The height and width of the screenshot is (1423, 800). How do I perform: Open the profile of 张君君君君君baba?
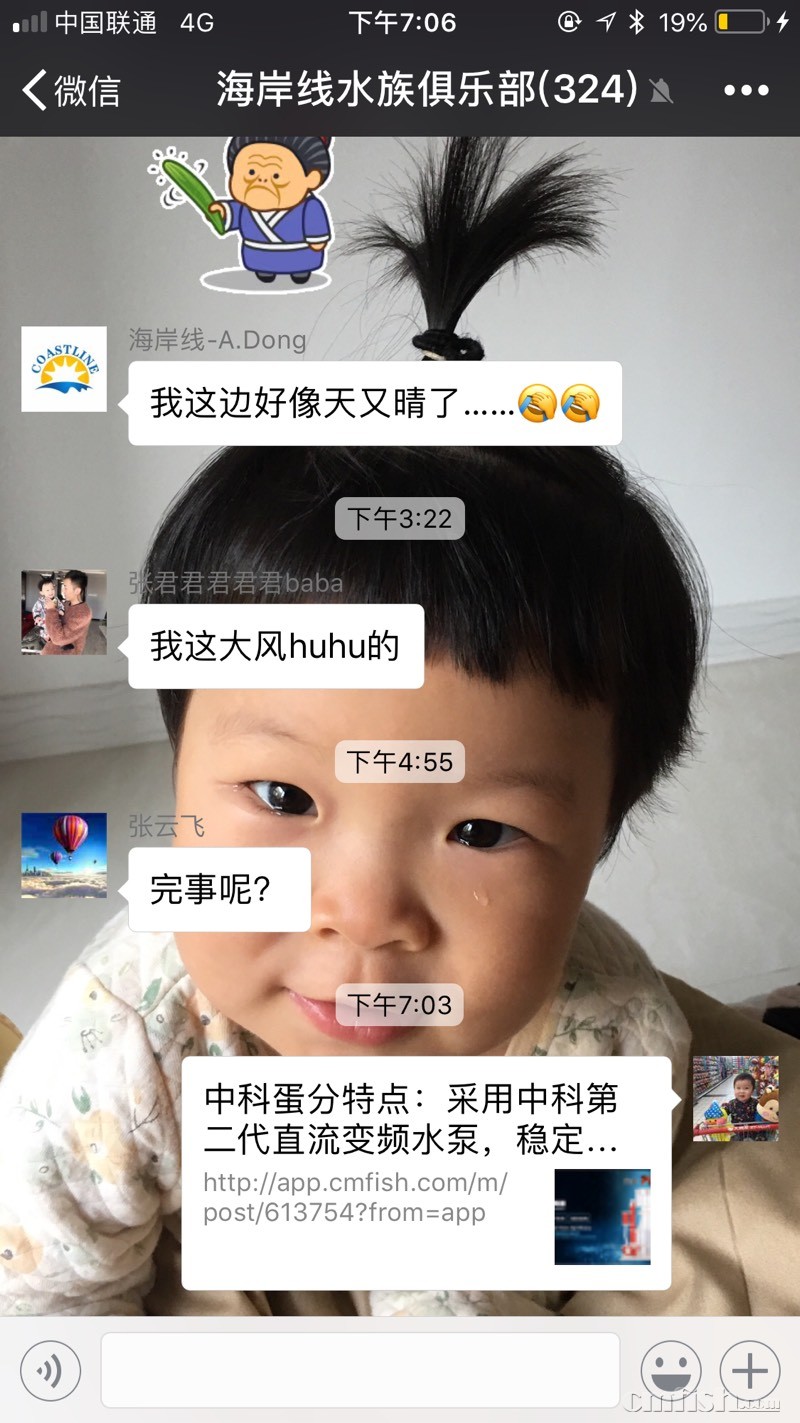(x=64, y=612)
